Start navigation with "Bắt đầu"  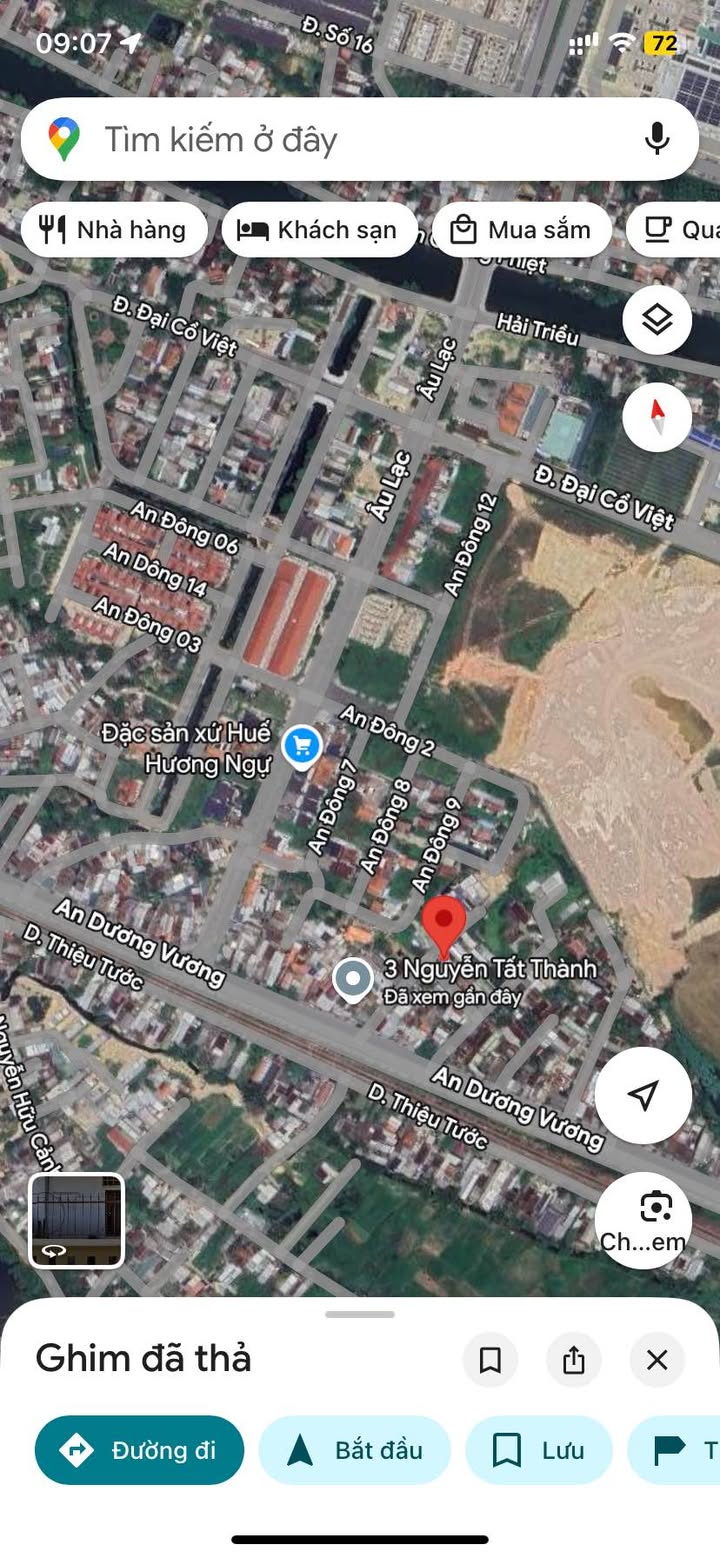355,1450
